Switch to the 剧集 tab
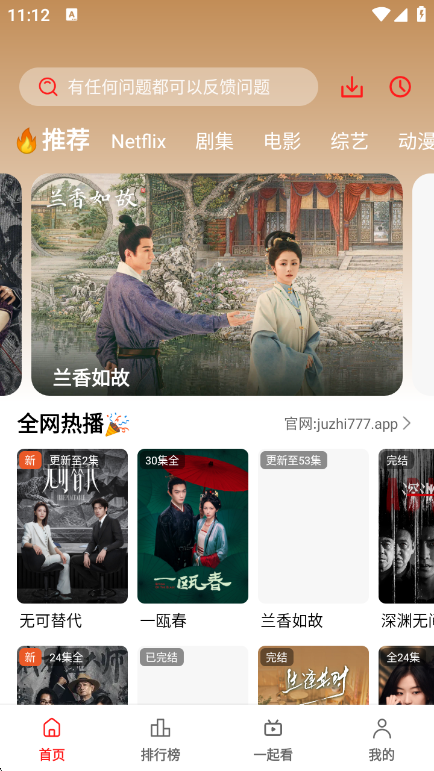The height and width of the screenshot is (771, 434). (214, 142)
